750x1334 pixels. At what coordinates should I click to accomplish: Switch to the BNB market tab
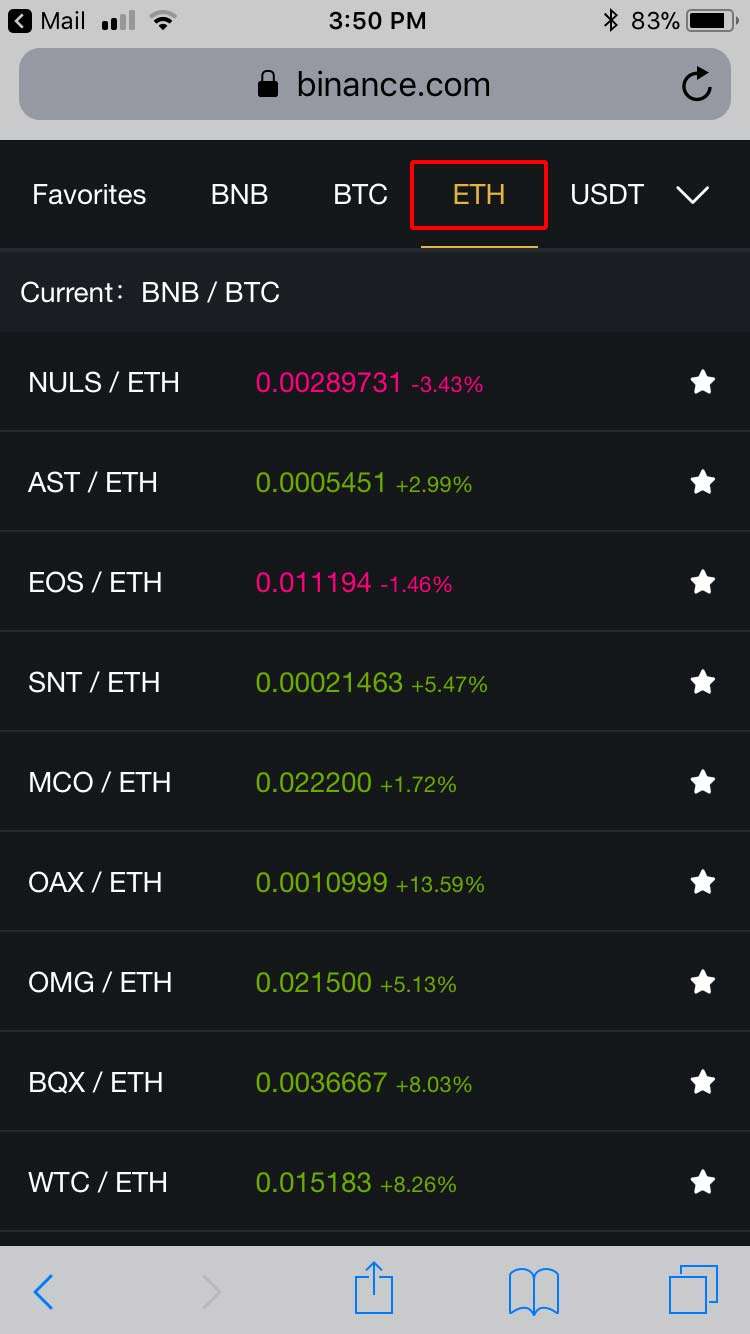point(239,194)
